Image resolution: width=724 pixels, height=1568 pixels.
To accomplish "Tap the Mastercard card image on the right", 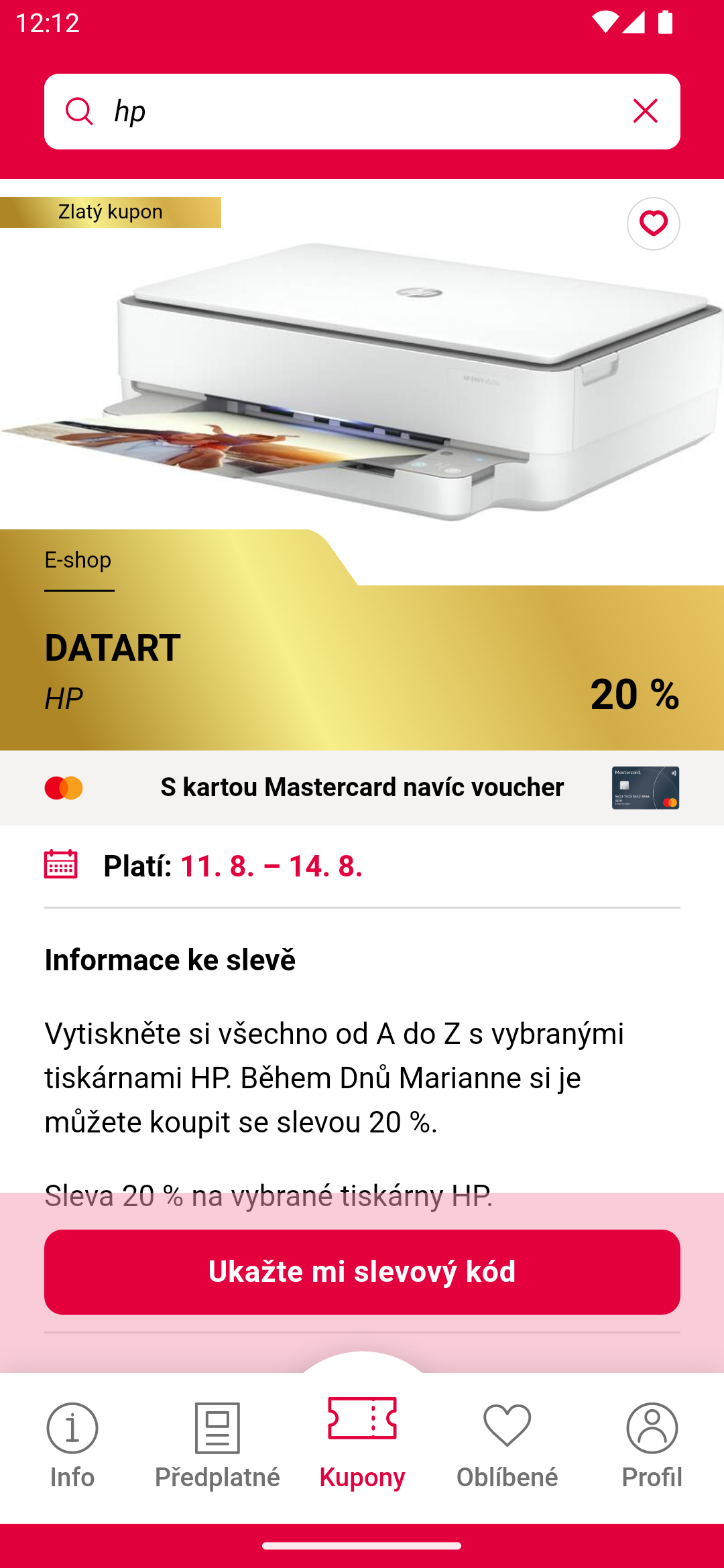I will (646, 787).
